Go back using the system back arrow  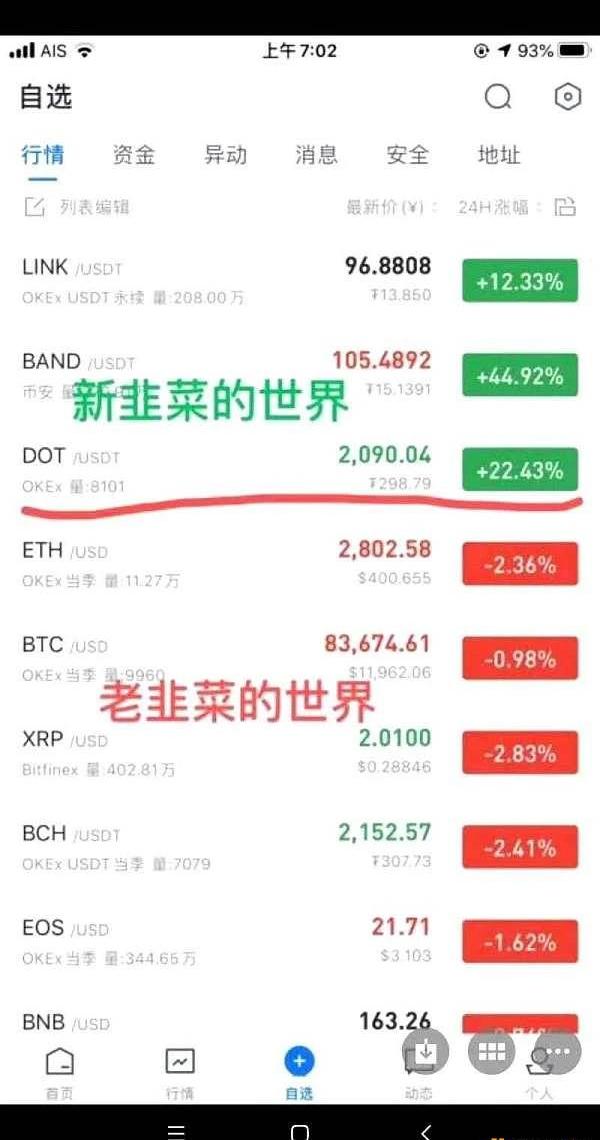[x=425, y=1131]
